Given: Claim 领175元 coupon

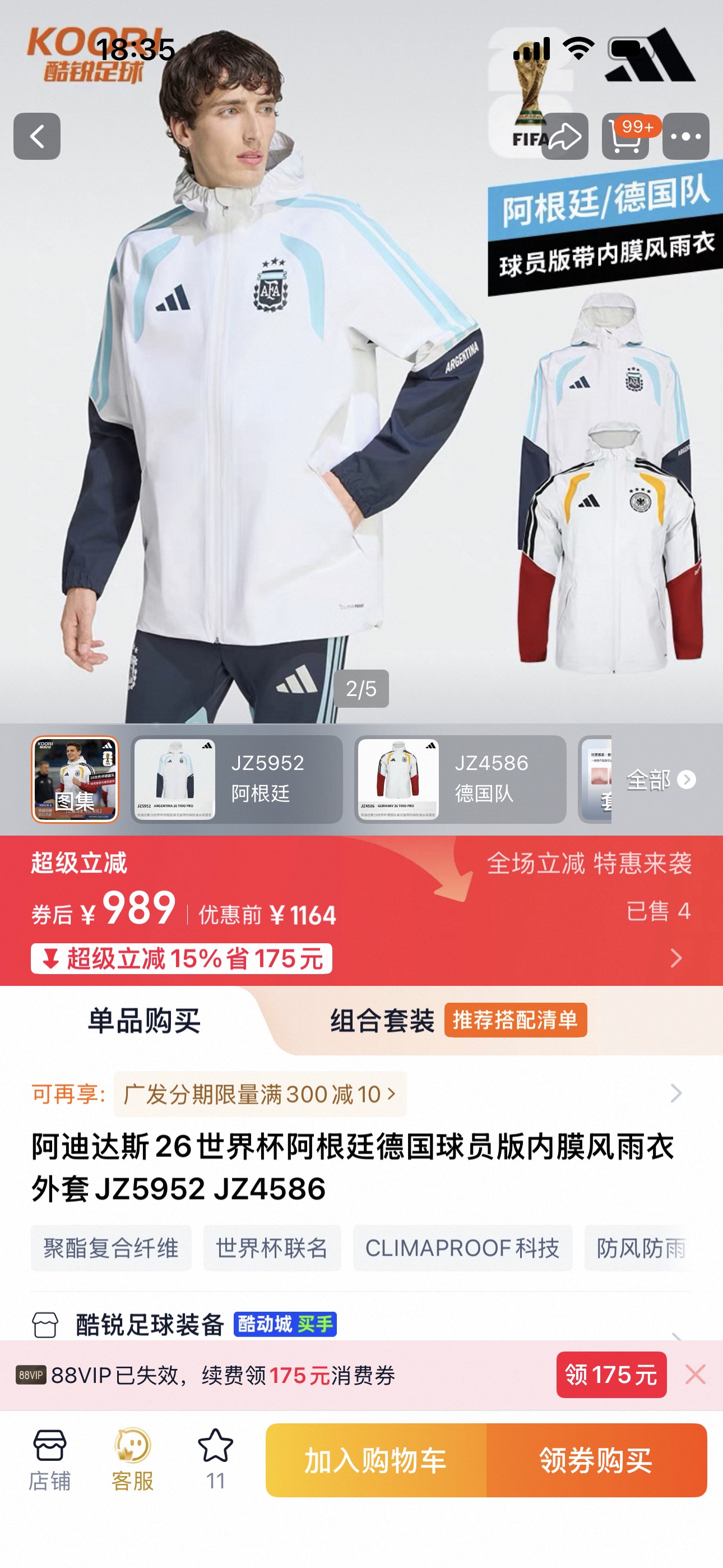Looking at the screenshot, I should [610, 1375].
